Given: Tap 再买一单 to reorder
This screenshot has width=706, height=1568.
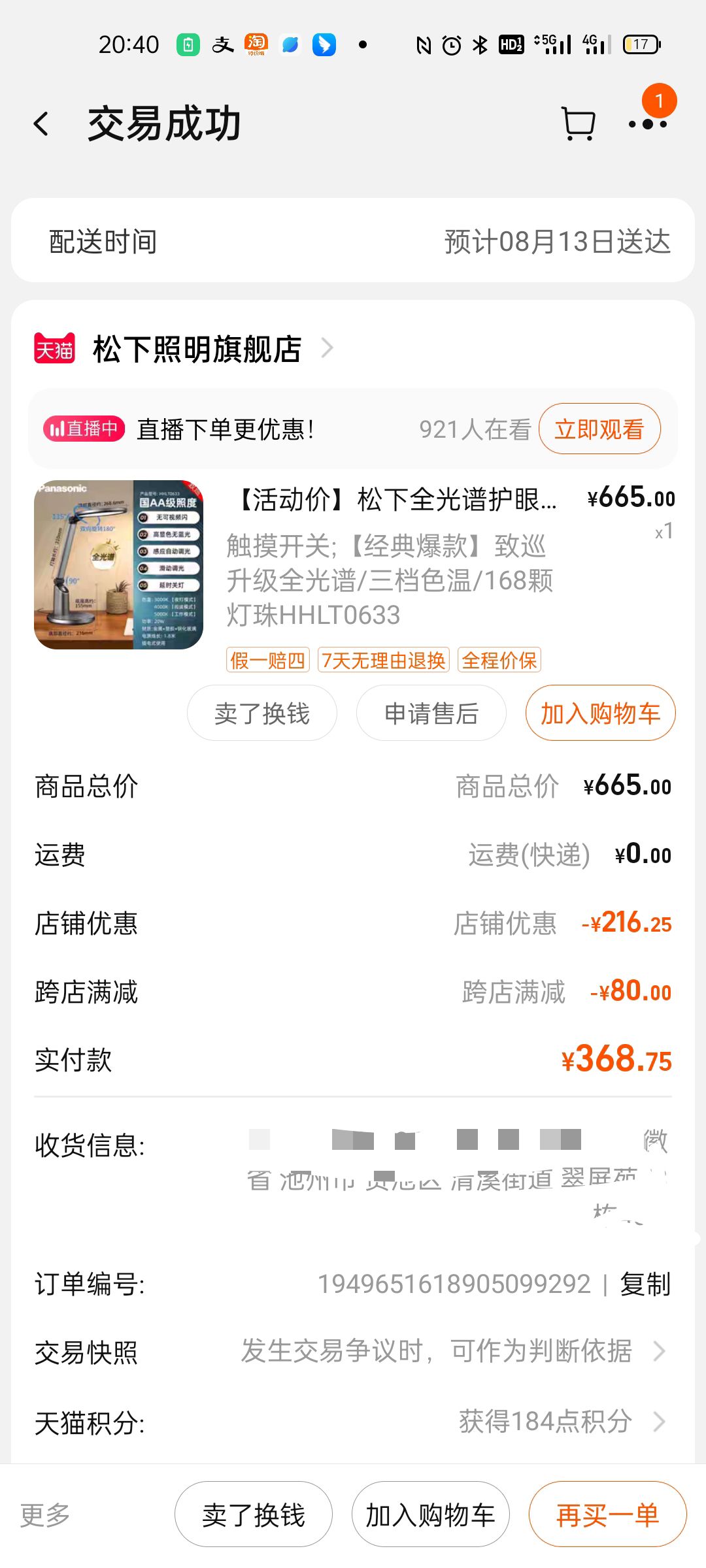Looking at the screenshot, I should (607, 1514).
